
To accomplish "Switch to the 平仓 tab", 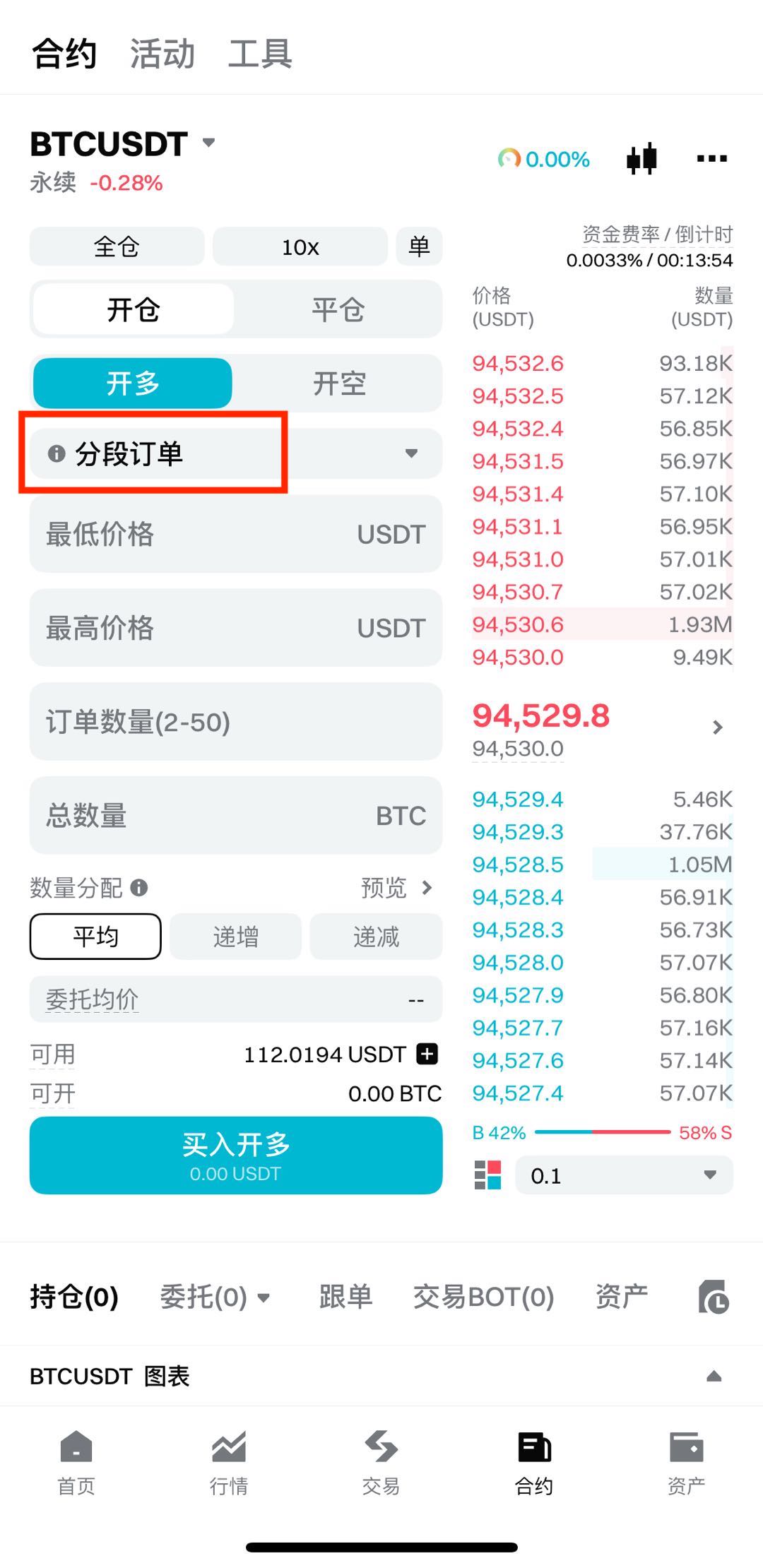I will coord(338,309).
